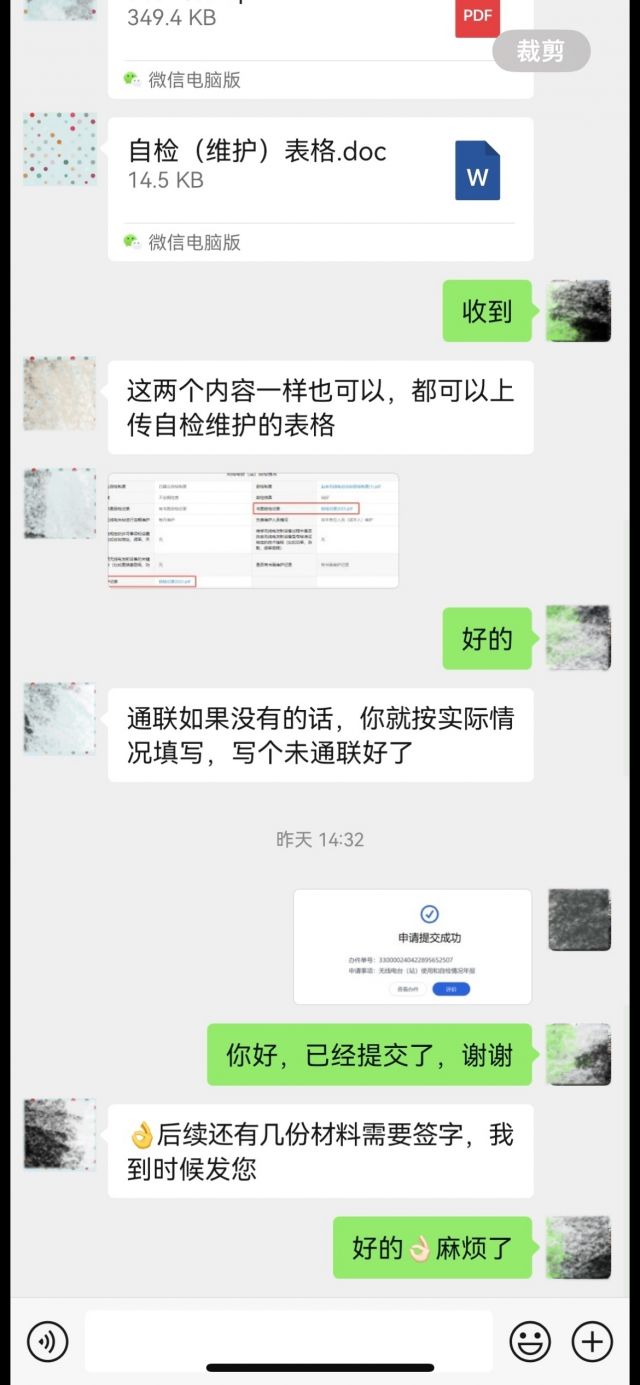
Task: Tap my avatar beside 收到 message
Action: tap(578, 311)
